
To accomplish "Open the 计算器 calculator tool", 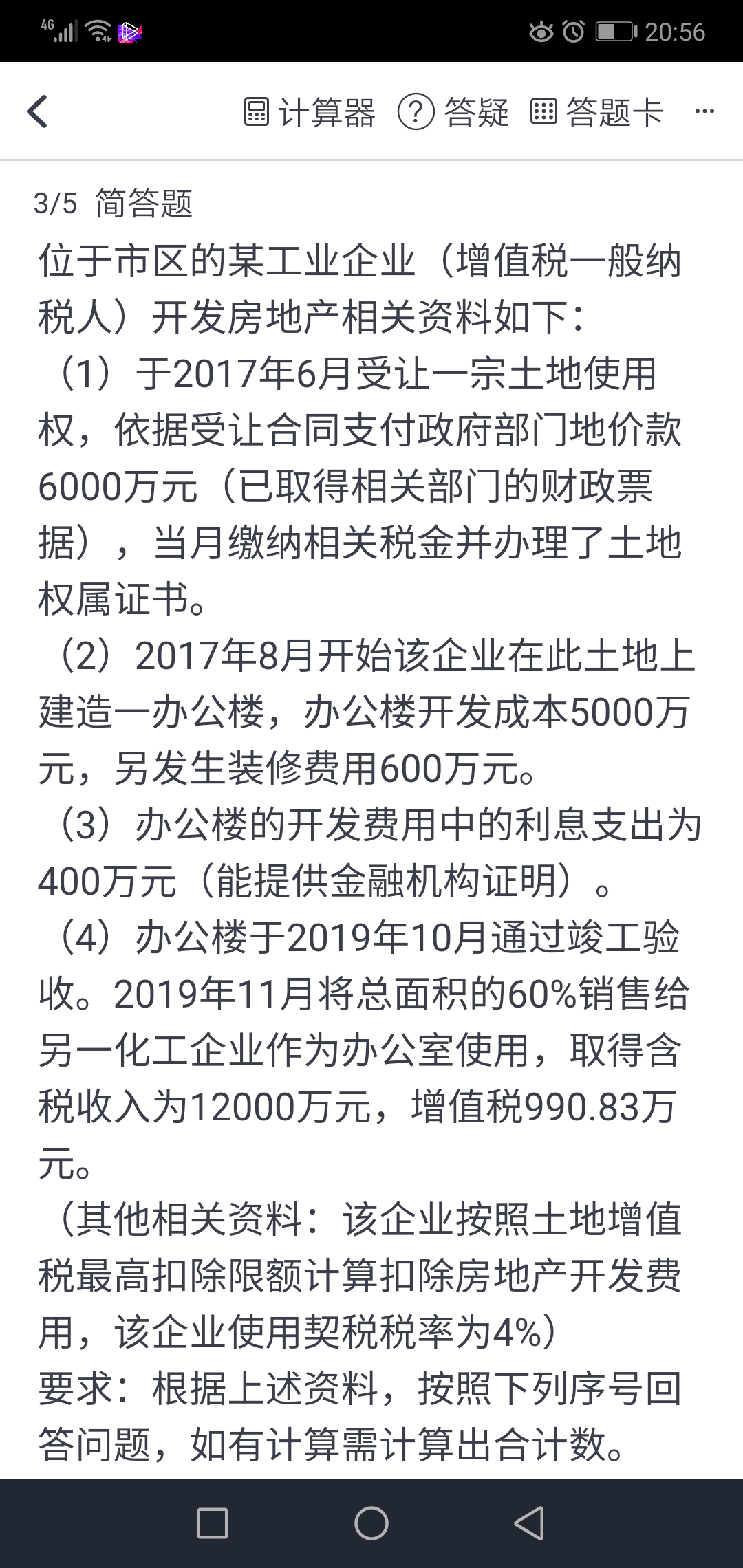I will coord(310,112).
